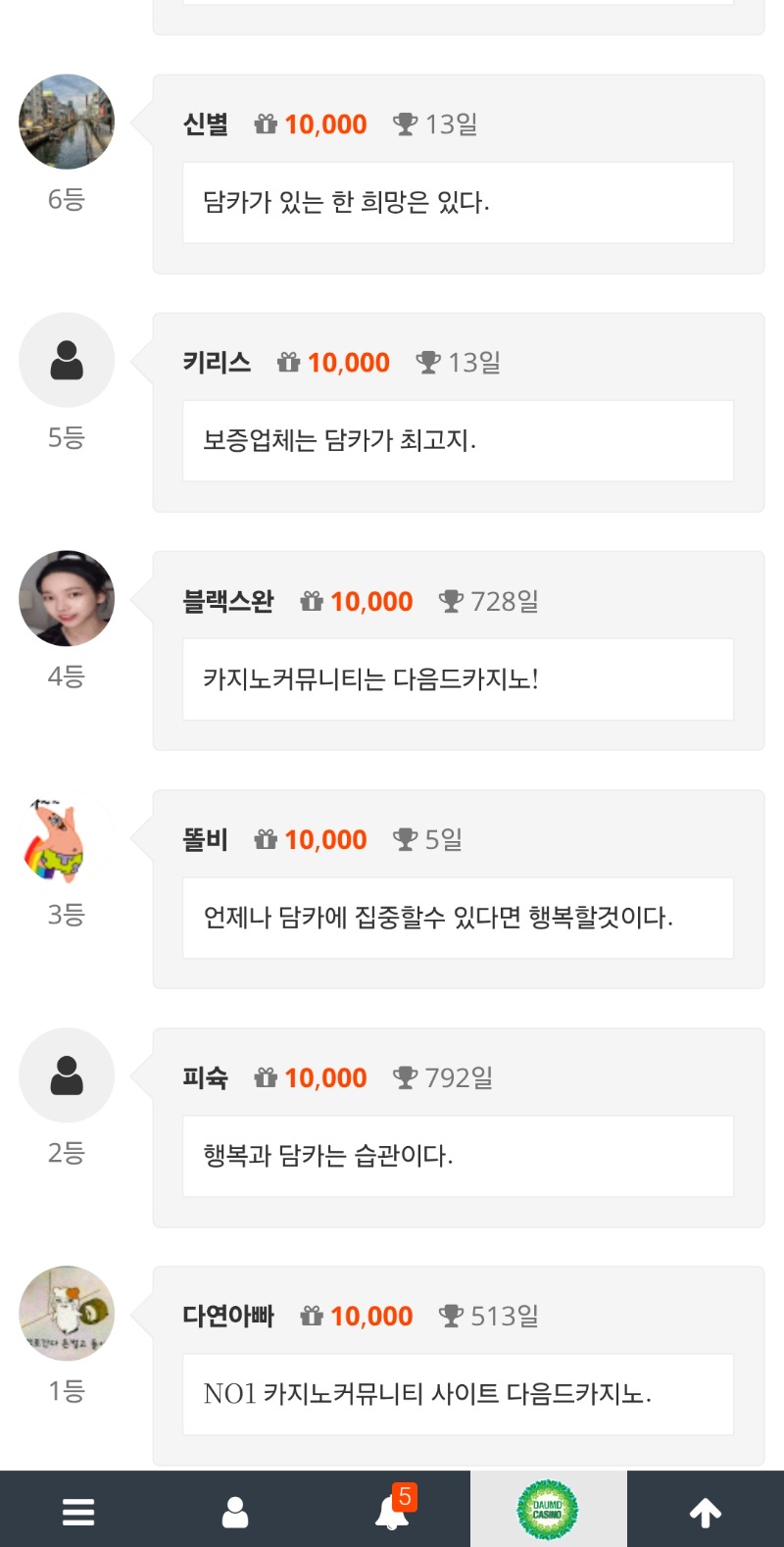This screenshot has width=784, height=1547.
Task: Open 블랙스완's username link
Action: [x=229, y=601]
